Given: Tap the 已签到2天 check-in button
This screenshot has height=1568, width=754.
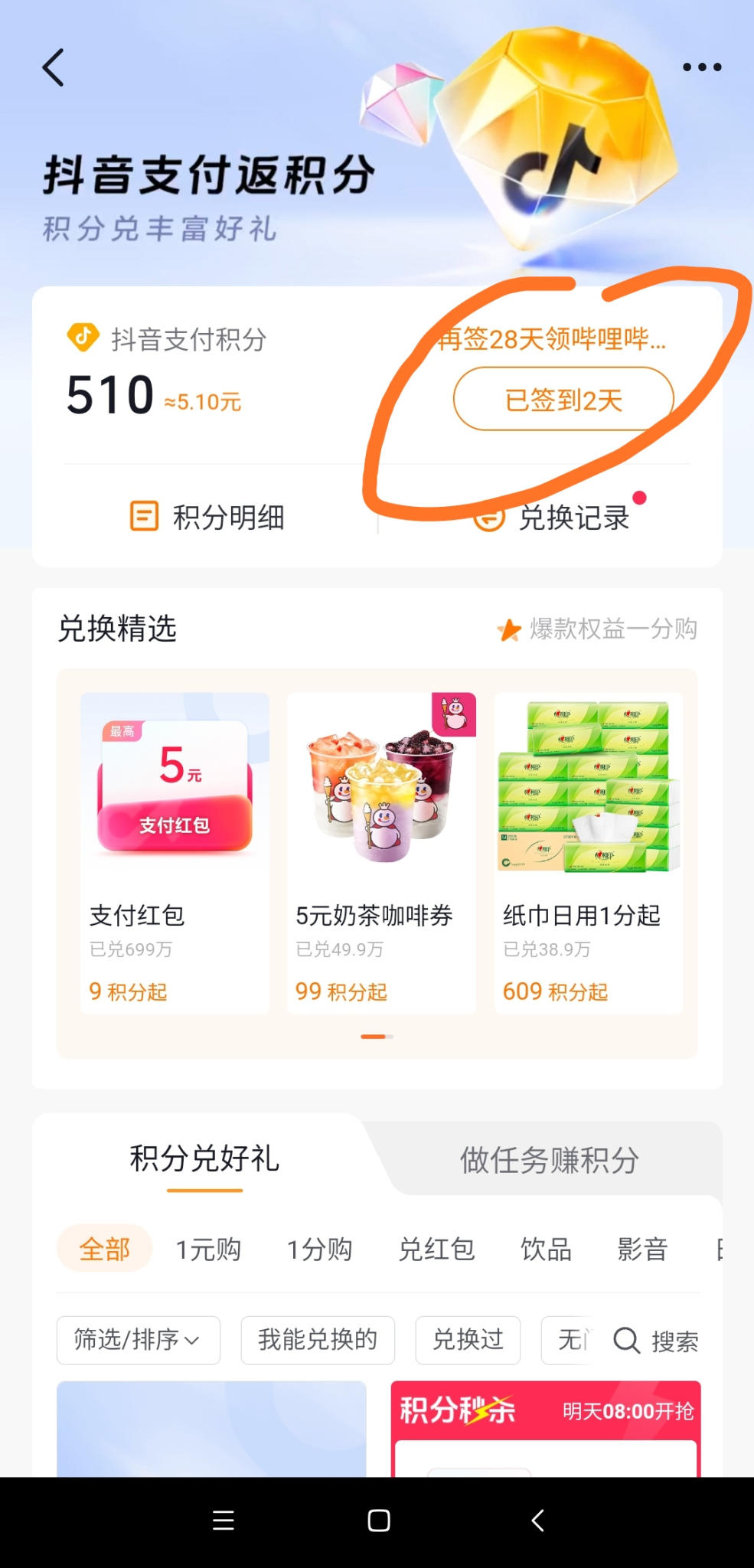Looking at the screenshot, I should (x=564, y=398).
